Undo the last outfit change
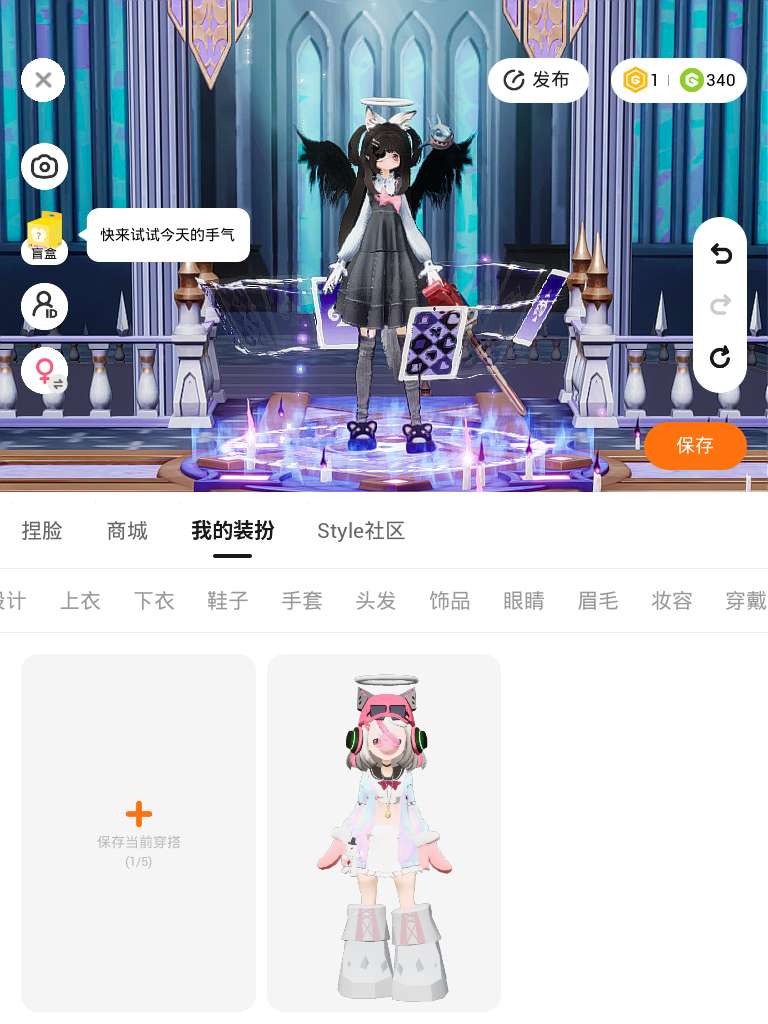 click(x=720, y=254)
